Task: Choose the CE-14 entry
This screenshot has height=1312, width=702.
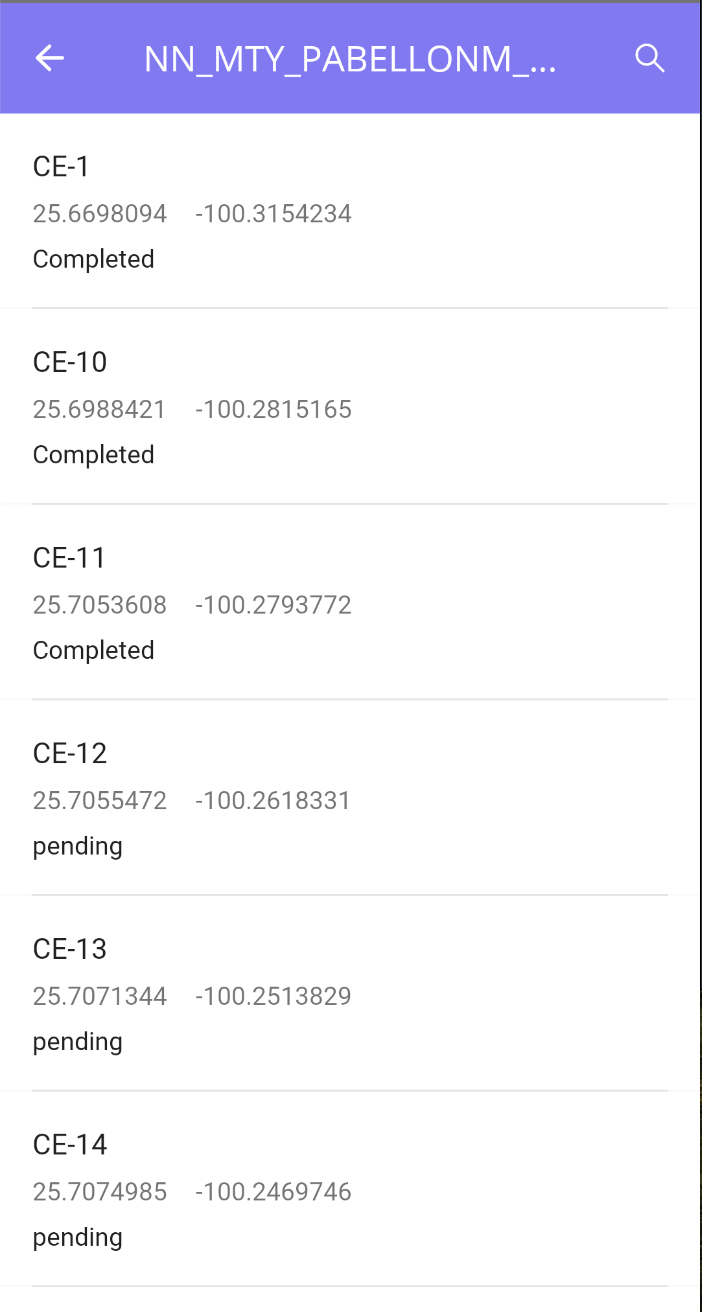Action: click(x=350, y=1188)
